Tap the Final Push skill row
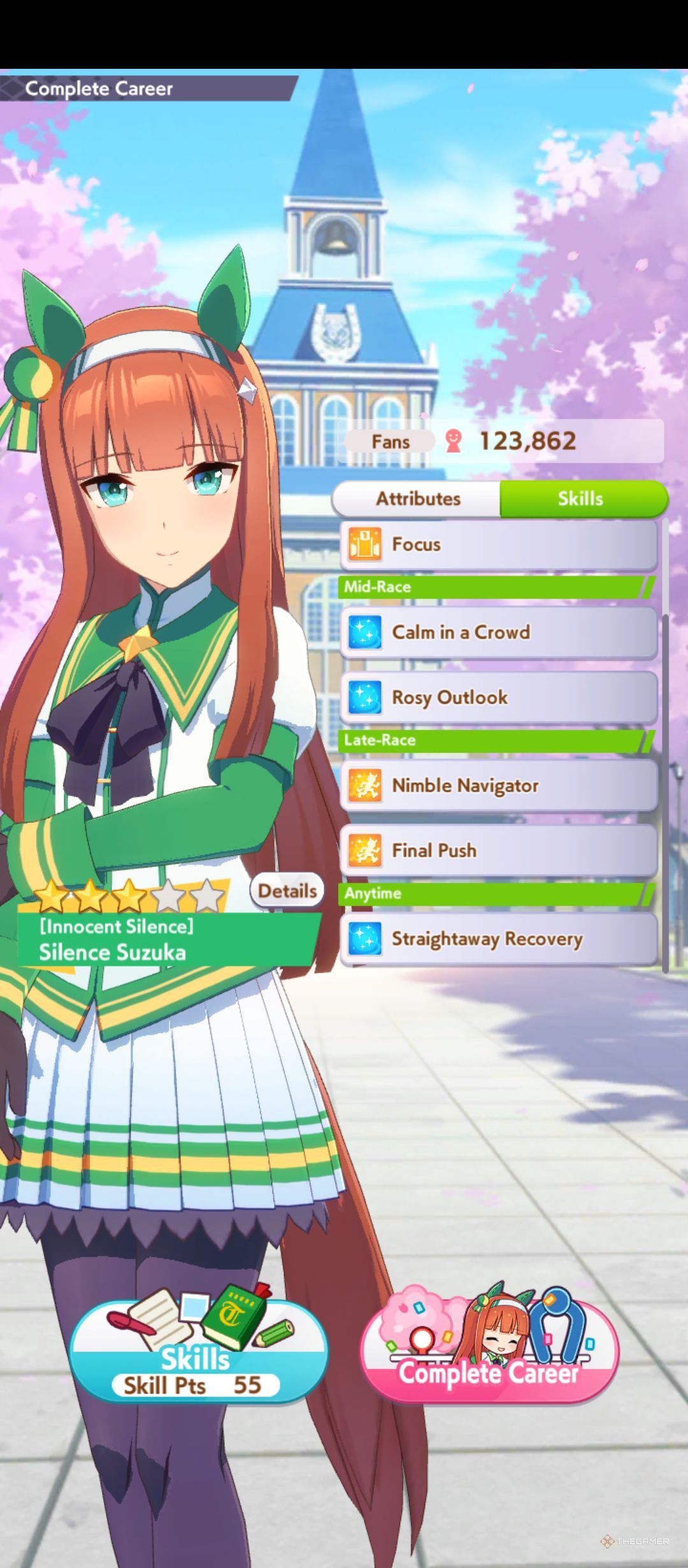This screenshot has height=1568, width=688. [498, 850]
